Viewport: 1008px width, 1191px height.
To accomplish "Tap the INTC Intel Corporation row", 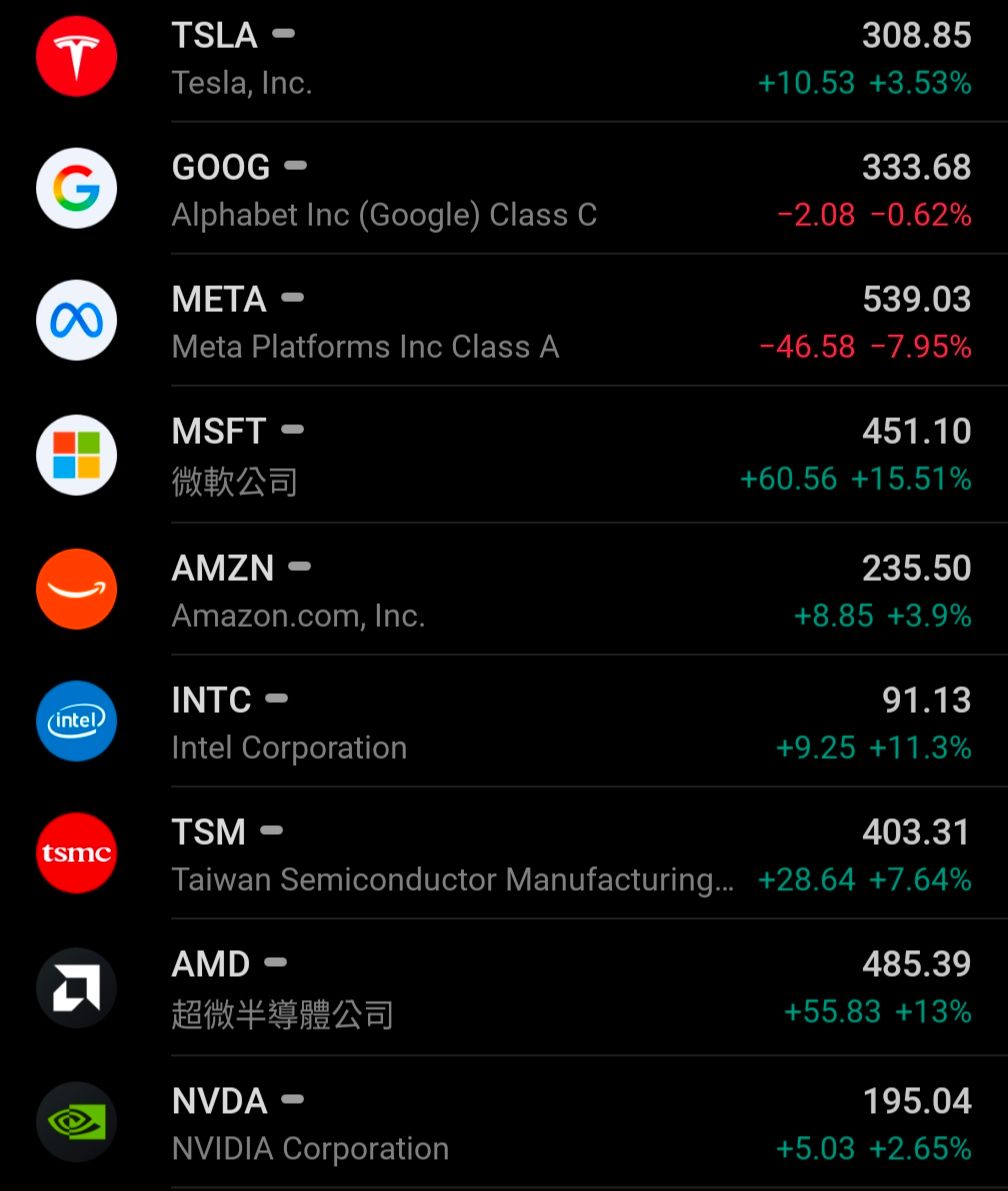I will coord(504,722).
